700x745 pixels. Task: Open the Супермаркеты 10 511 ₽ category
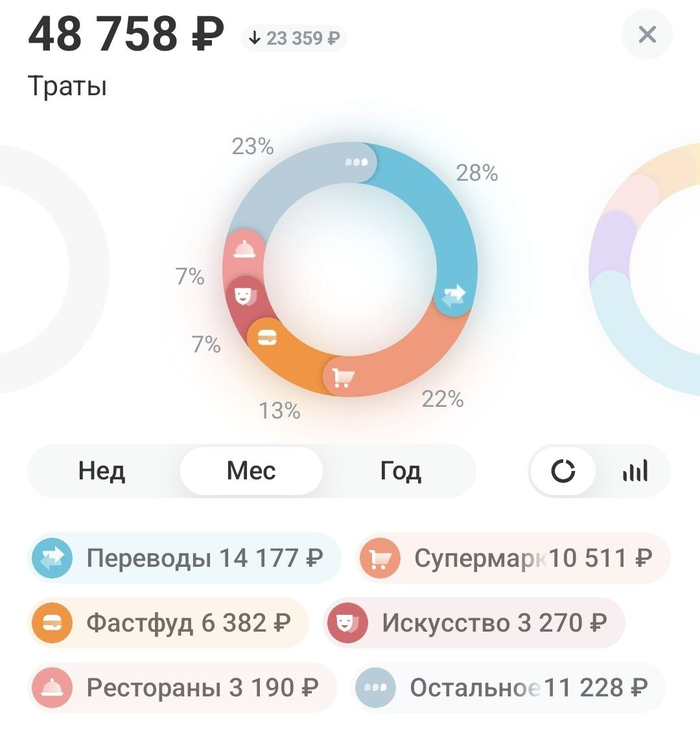[x=513, y=558]
